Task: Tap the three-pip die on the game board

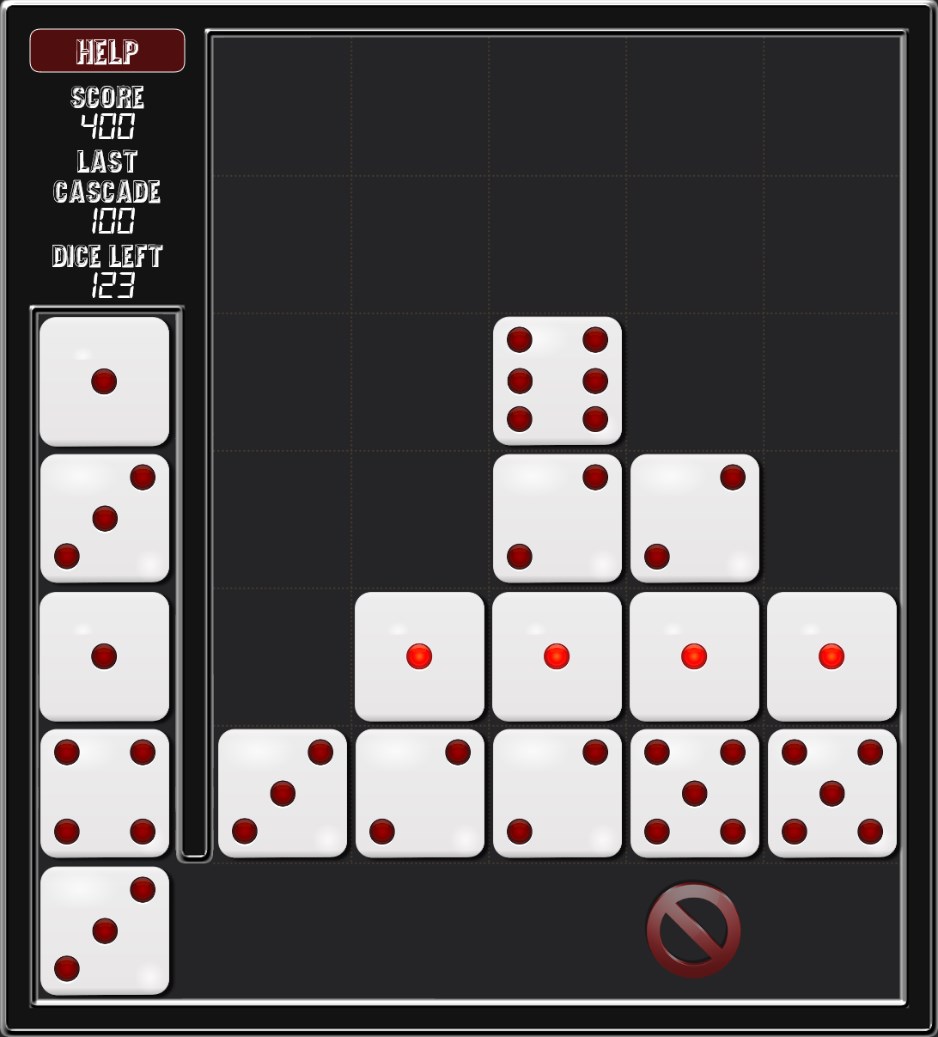Action: 282,793
